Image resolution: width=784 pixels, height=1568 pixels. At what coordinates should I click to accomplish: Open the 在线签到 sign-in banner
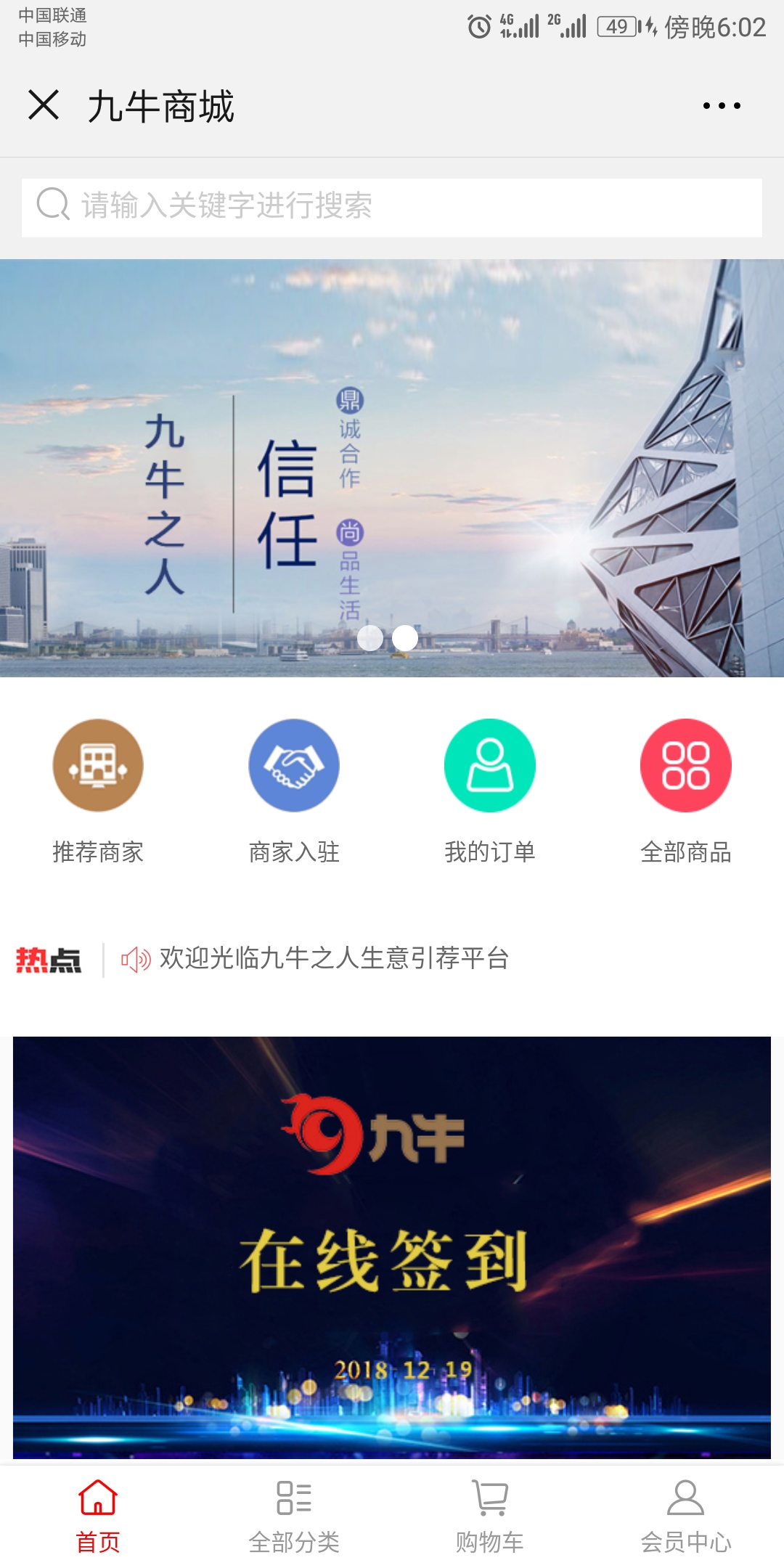[392, 1247]
